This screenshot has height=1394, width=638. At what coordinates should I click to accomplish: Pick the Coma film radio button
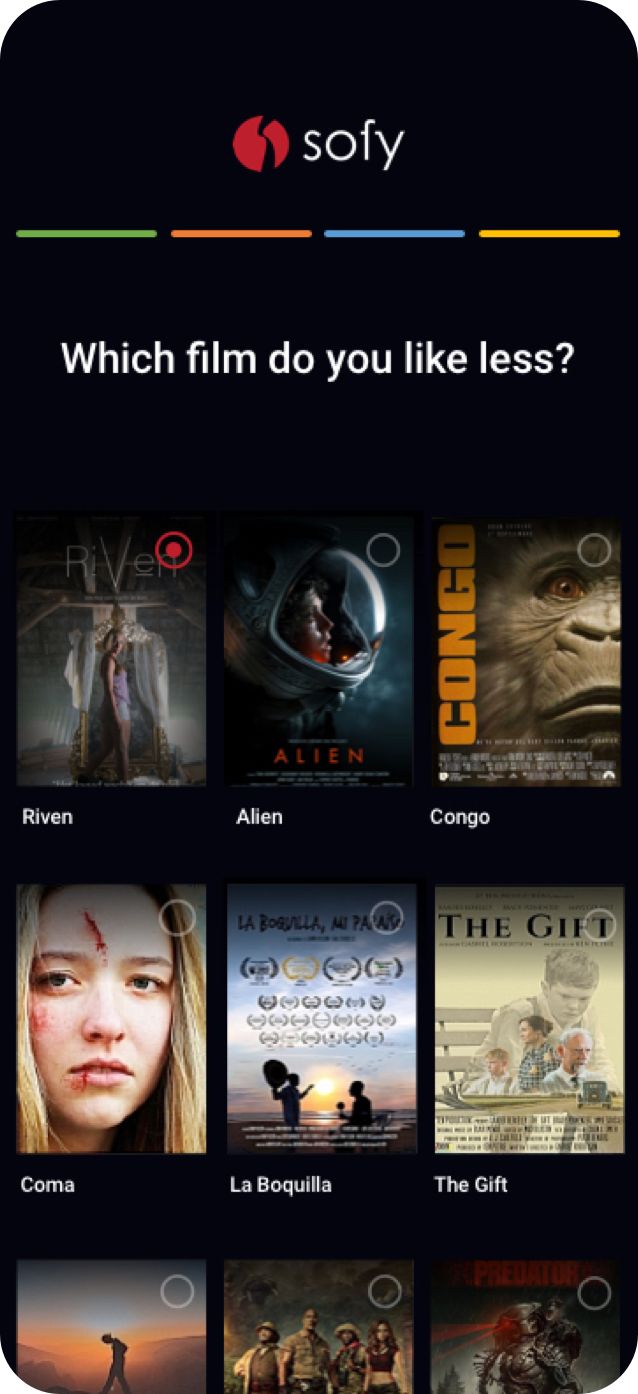(177, 918)
